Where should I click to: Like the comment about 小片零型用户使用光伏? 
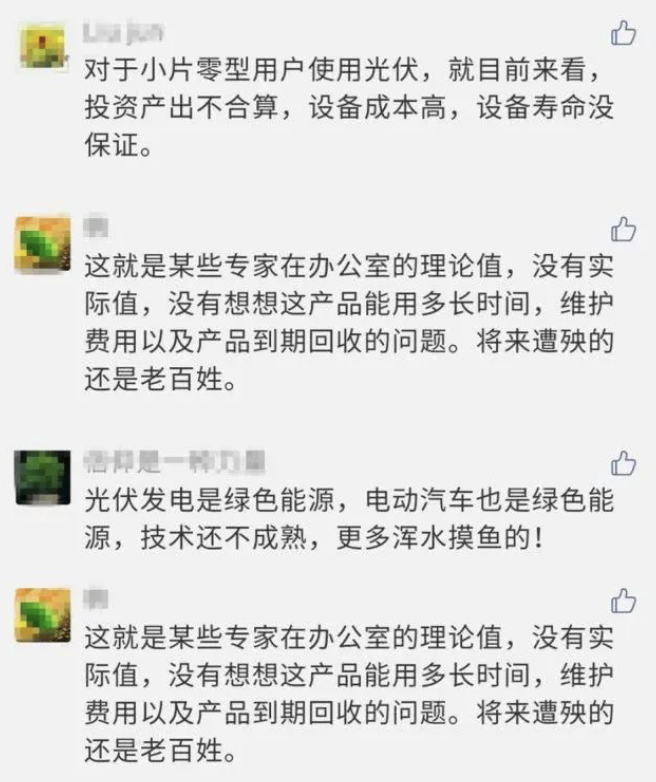tap(623, 35)
